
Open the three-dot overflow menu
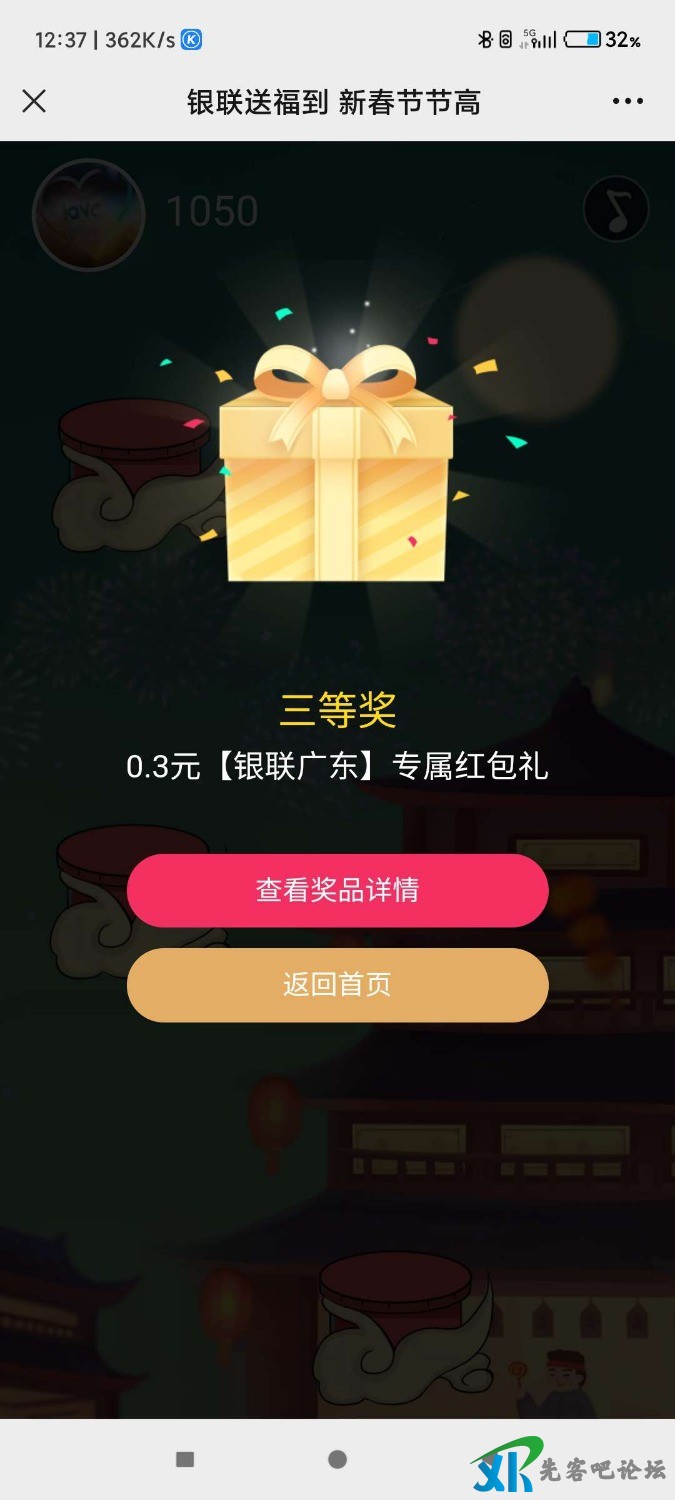[628, 101]
